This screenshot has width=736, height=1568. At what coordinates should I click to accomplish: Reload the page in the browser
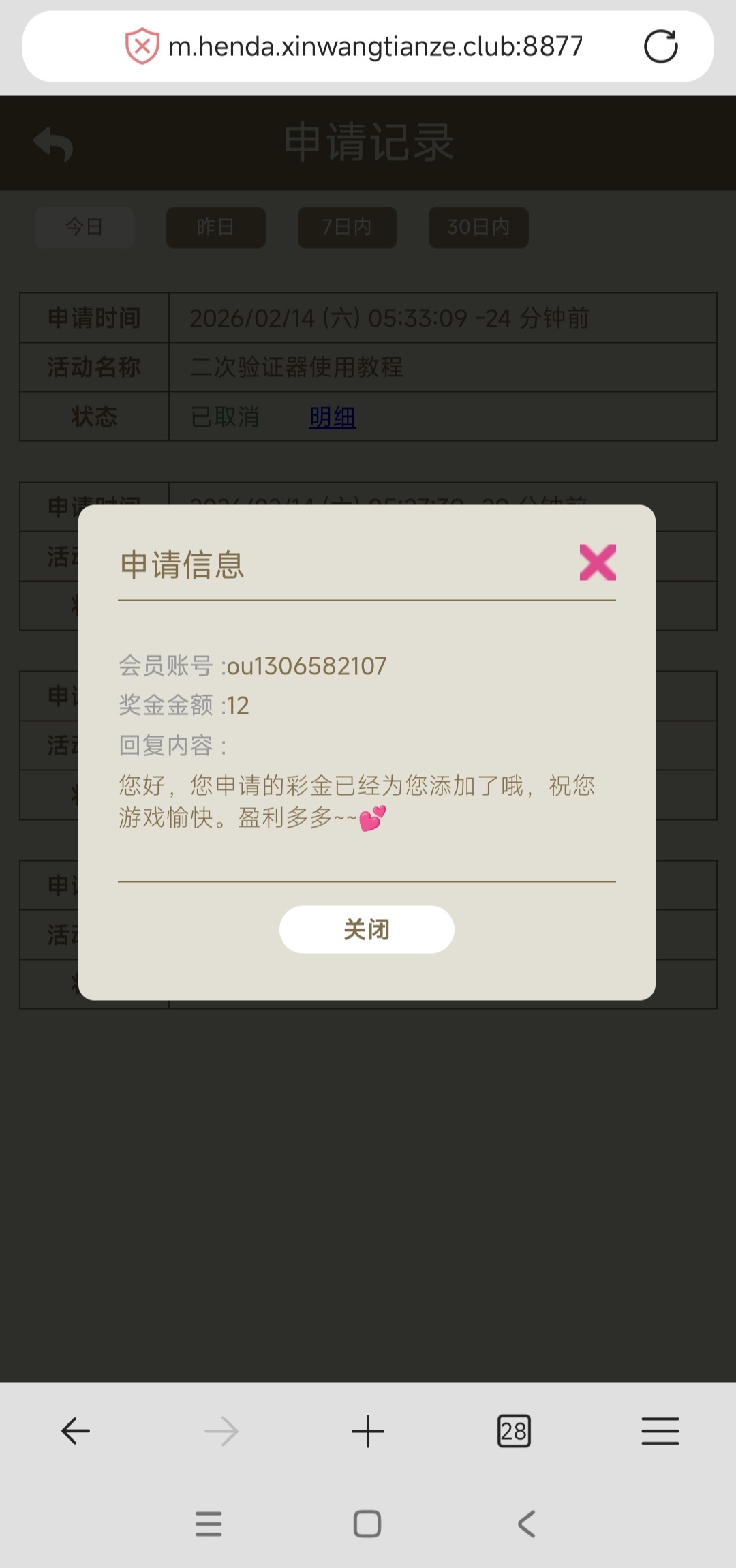(x=660, y=46)
